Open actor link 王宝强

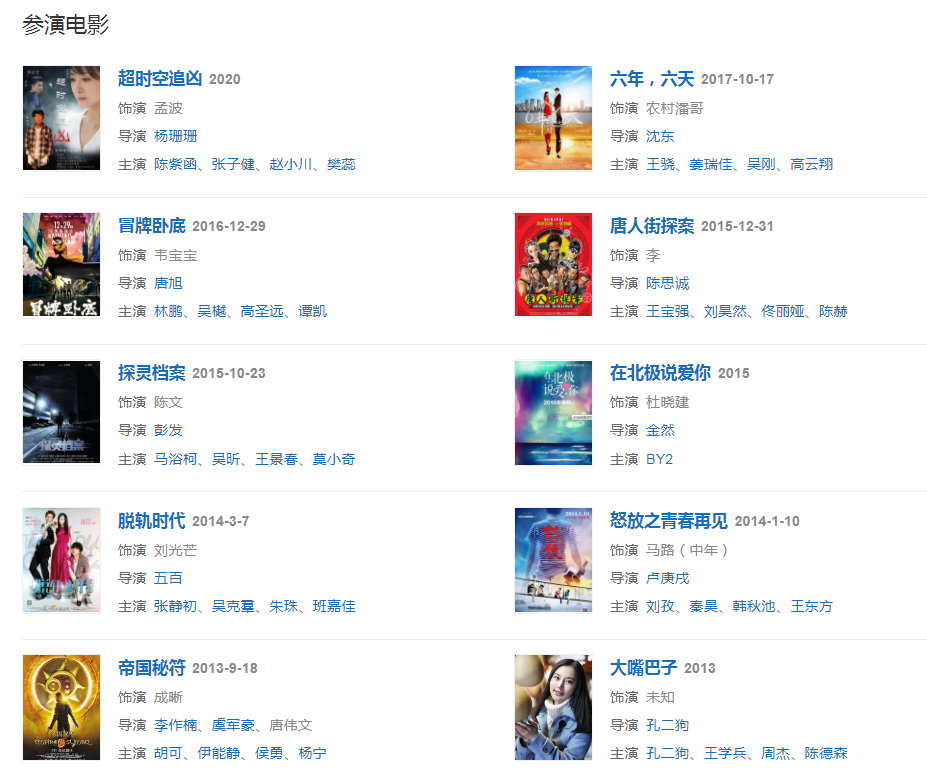[x=667, y=311]
